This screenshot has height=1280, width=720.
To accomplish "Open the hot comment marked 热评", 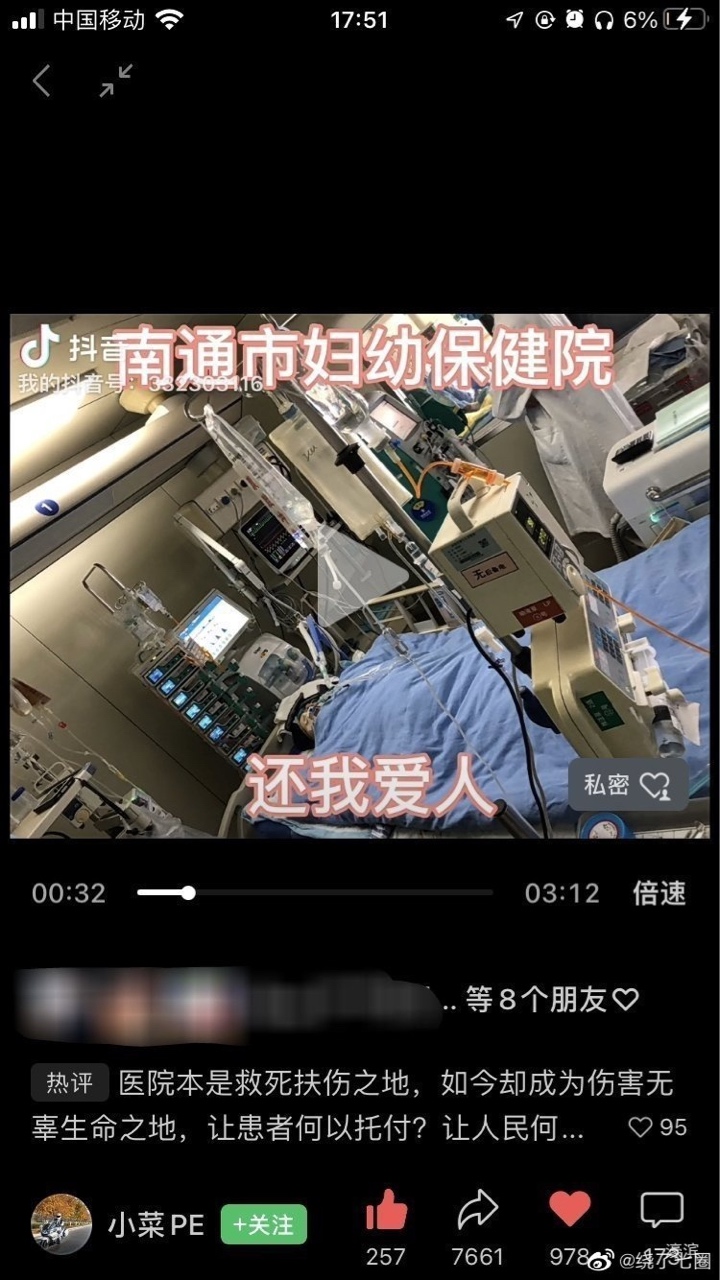I will (350, 1105).
